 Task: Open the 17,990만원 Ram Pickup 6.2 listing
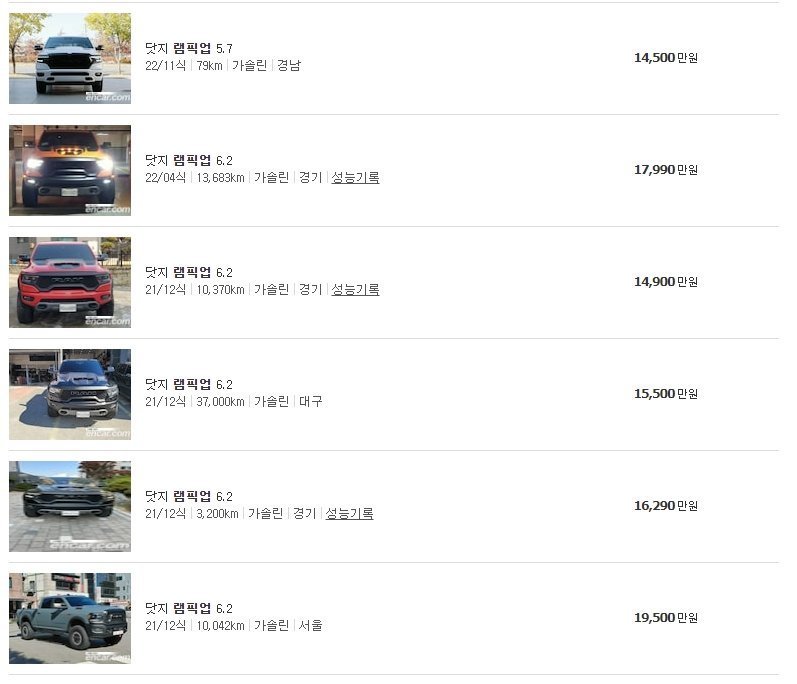click(x=188, y=160)
